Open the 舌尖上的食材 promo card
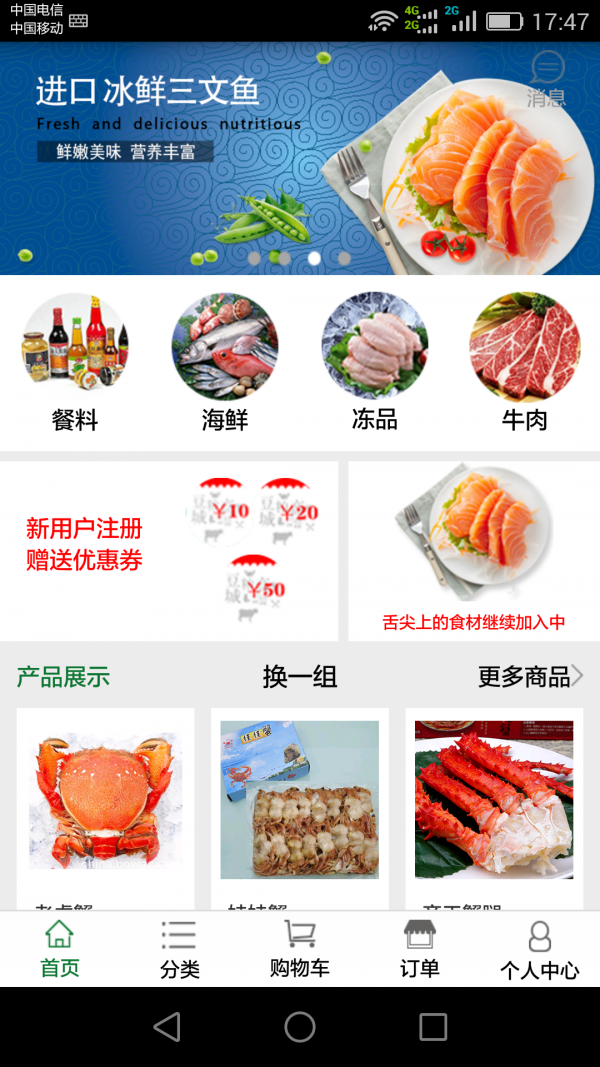The image size is (600, 1067). click(473, 550)
